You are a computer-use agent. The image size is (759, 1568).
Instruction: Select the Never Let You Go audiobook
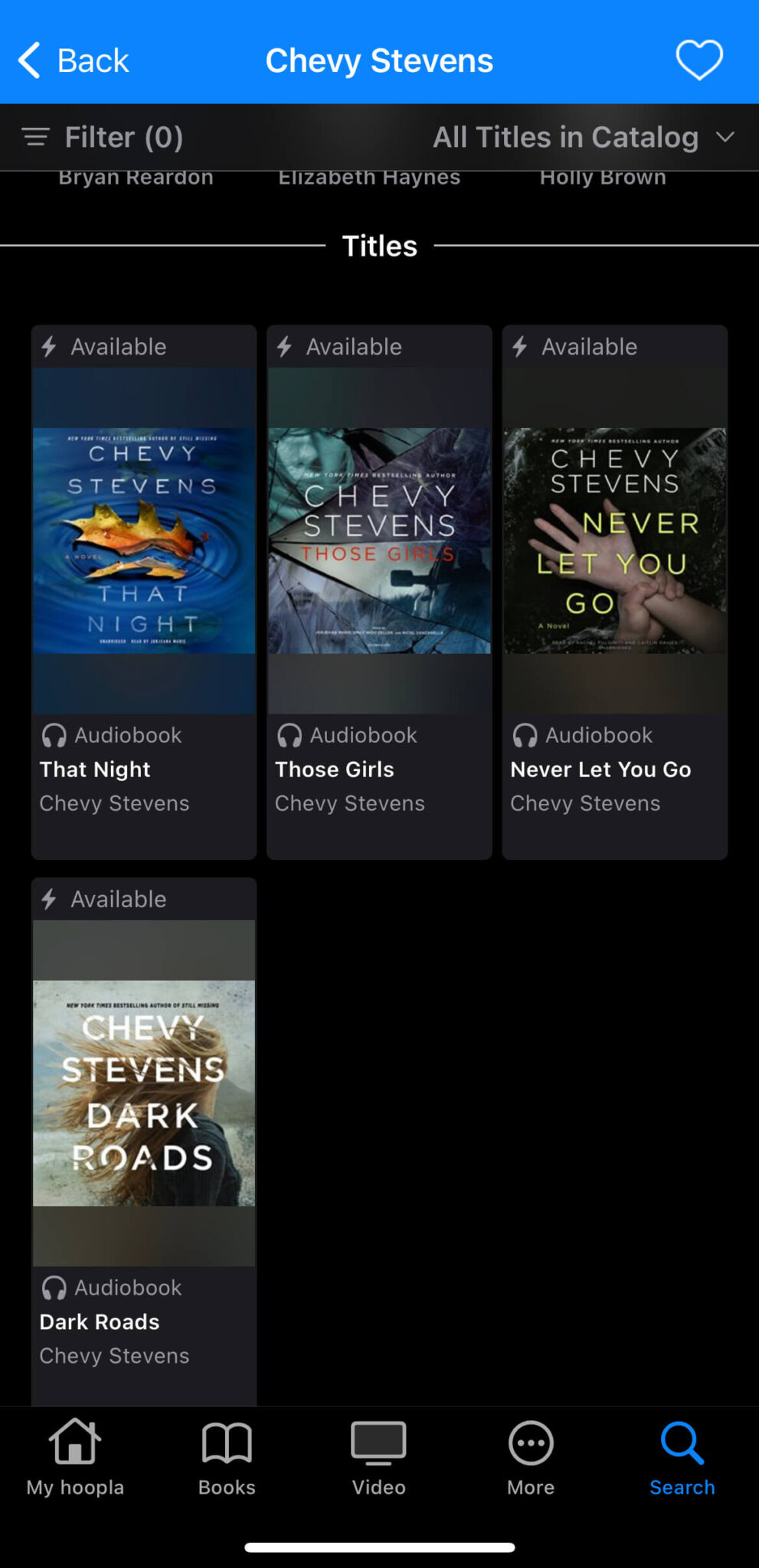[614, 541]
